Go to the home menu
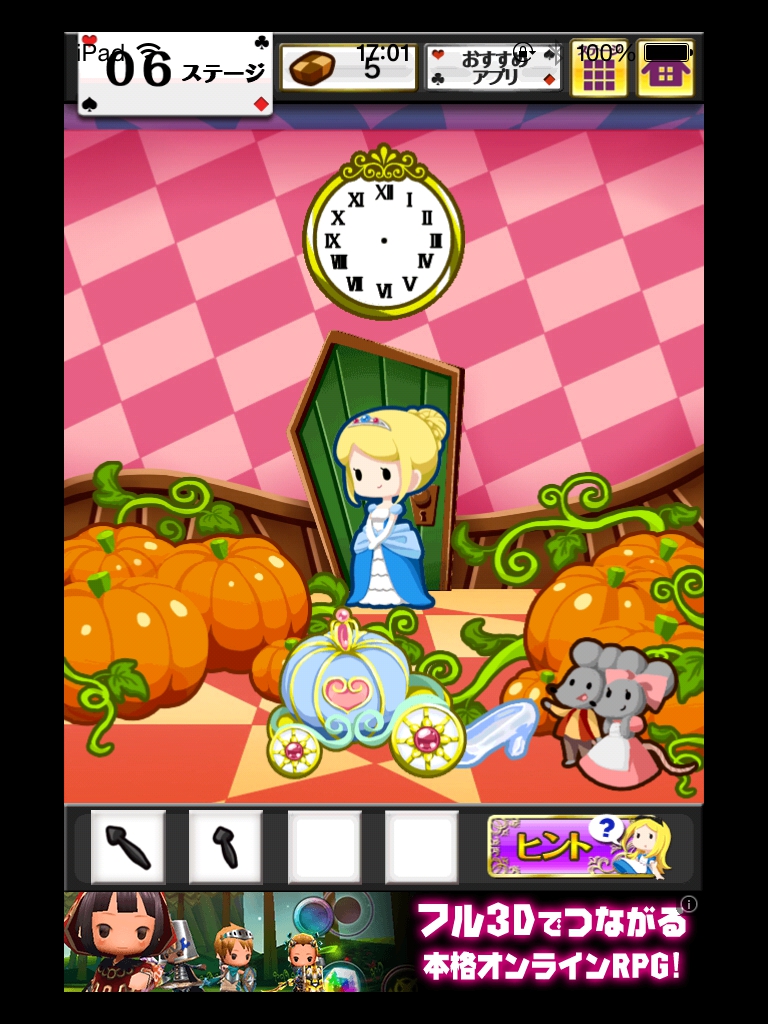 click(665, 70)
